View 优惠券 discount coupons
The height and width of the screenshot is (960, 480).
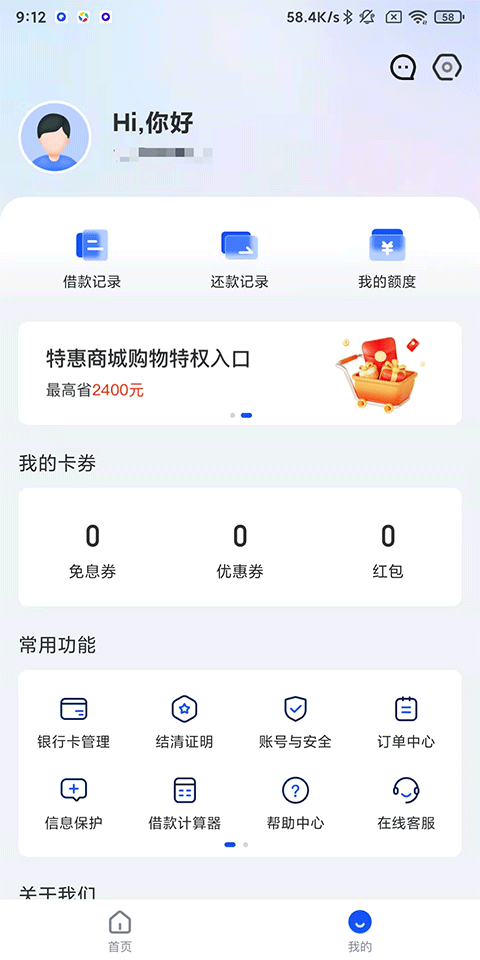[240, 551]
